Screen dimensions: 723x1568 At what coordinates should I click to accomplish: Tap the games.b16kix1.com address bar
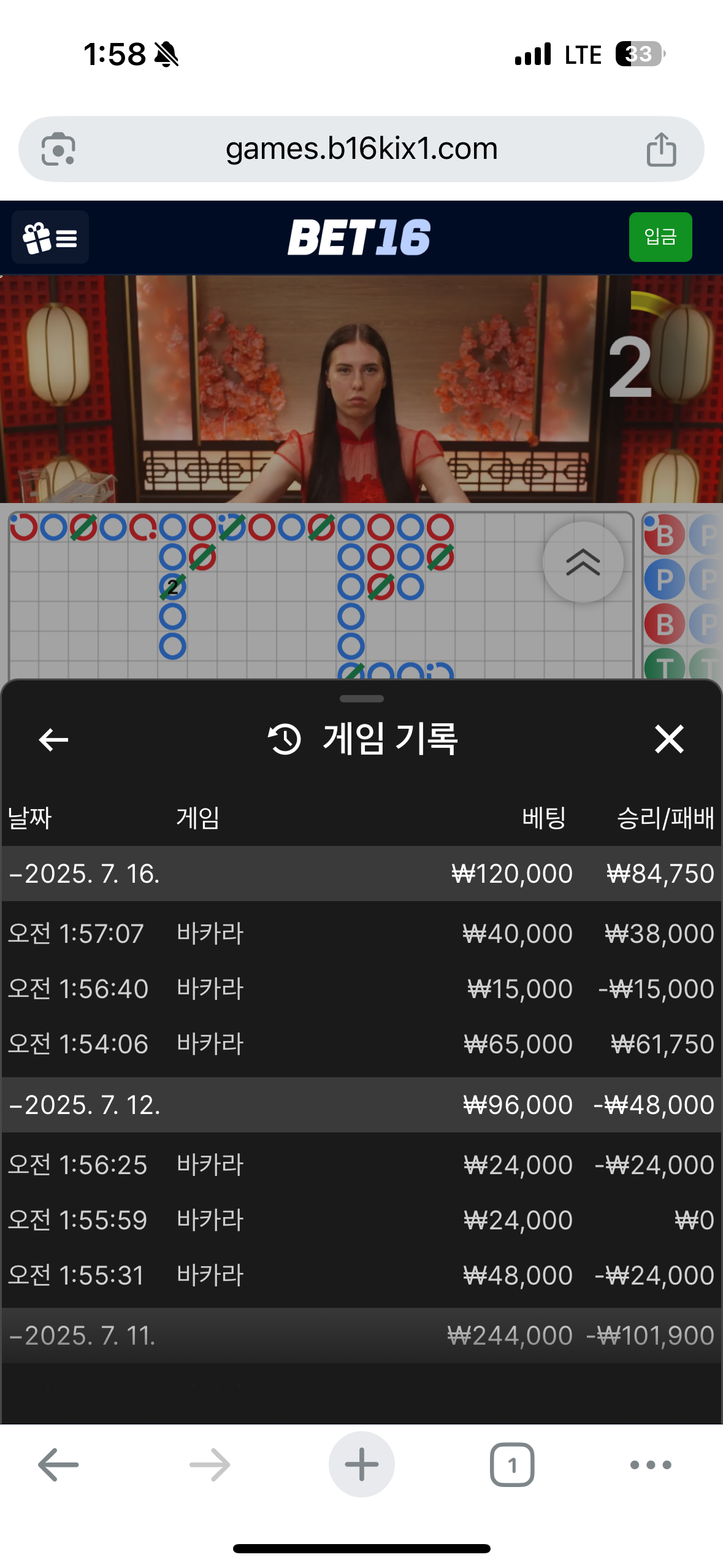coord(361,149)
